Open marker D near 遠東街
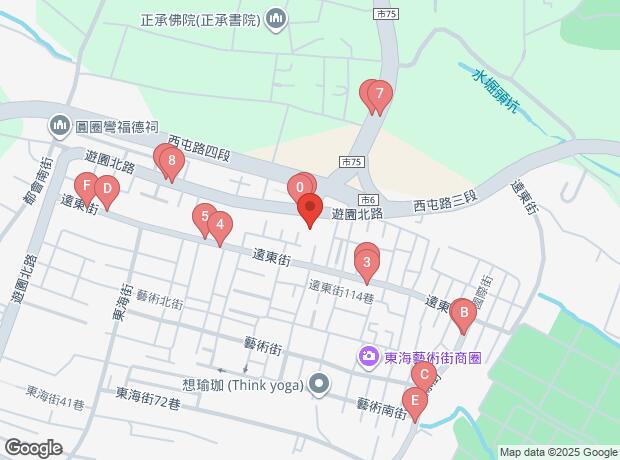The image size is (620, 460). [x=107, y=193]
